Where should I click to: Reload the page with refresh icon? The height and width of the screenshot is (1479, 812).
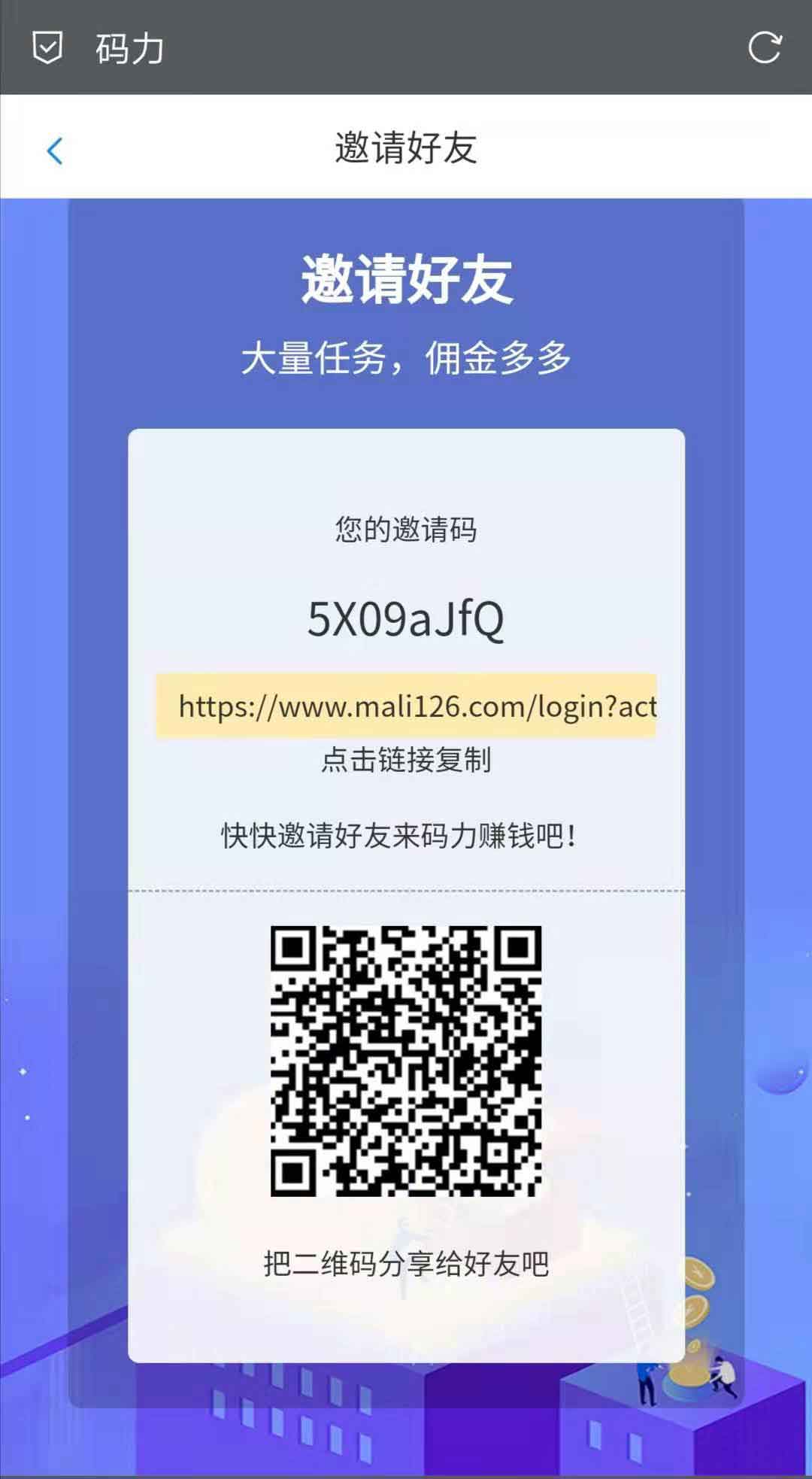pos(765,47)
